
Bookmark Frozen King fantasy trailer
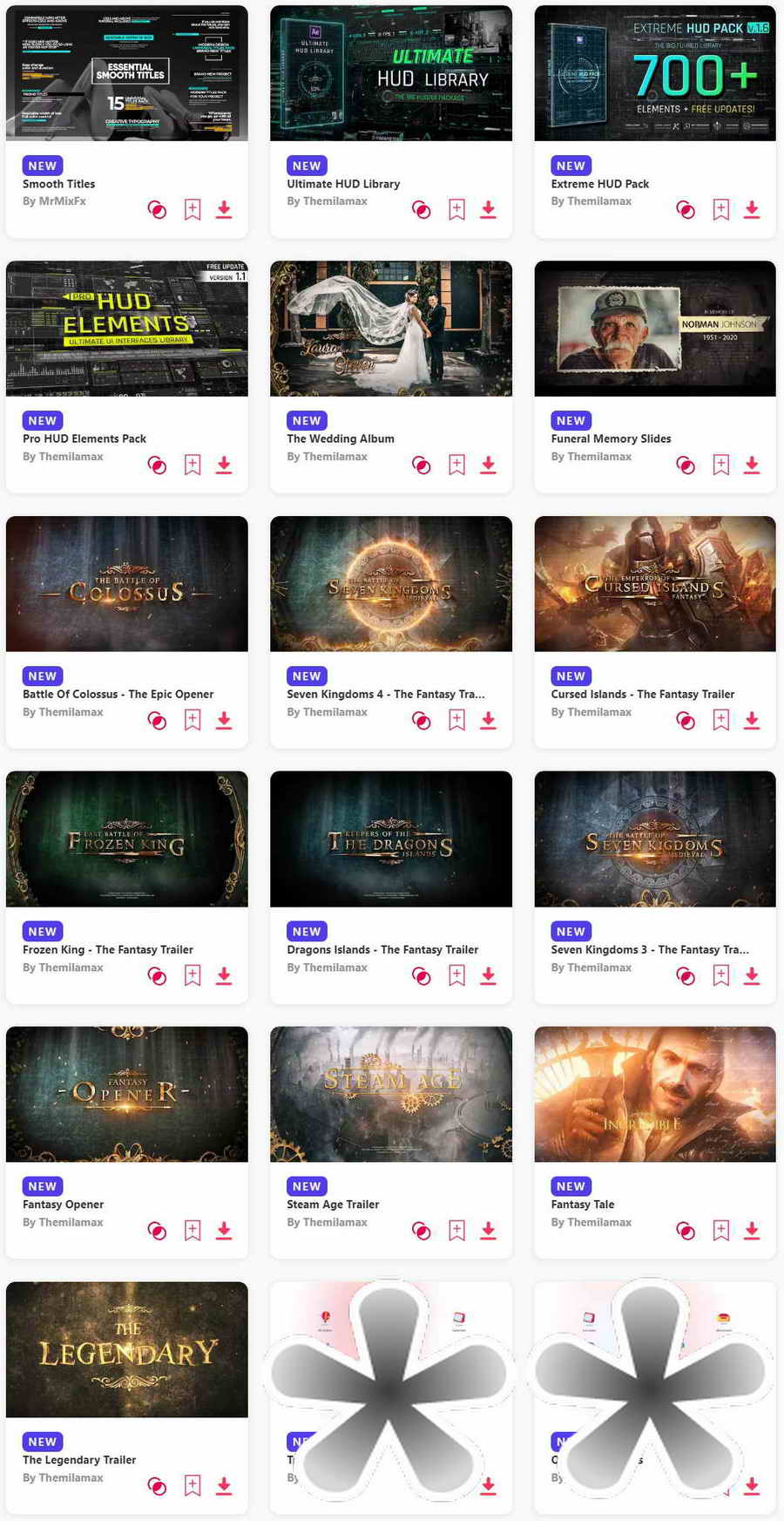point(193,975)
